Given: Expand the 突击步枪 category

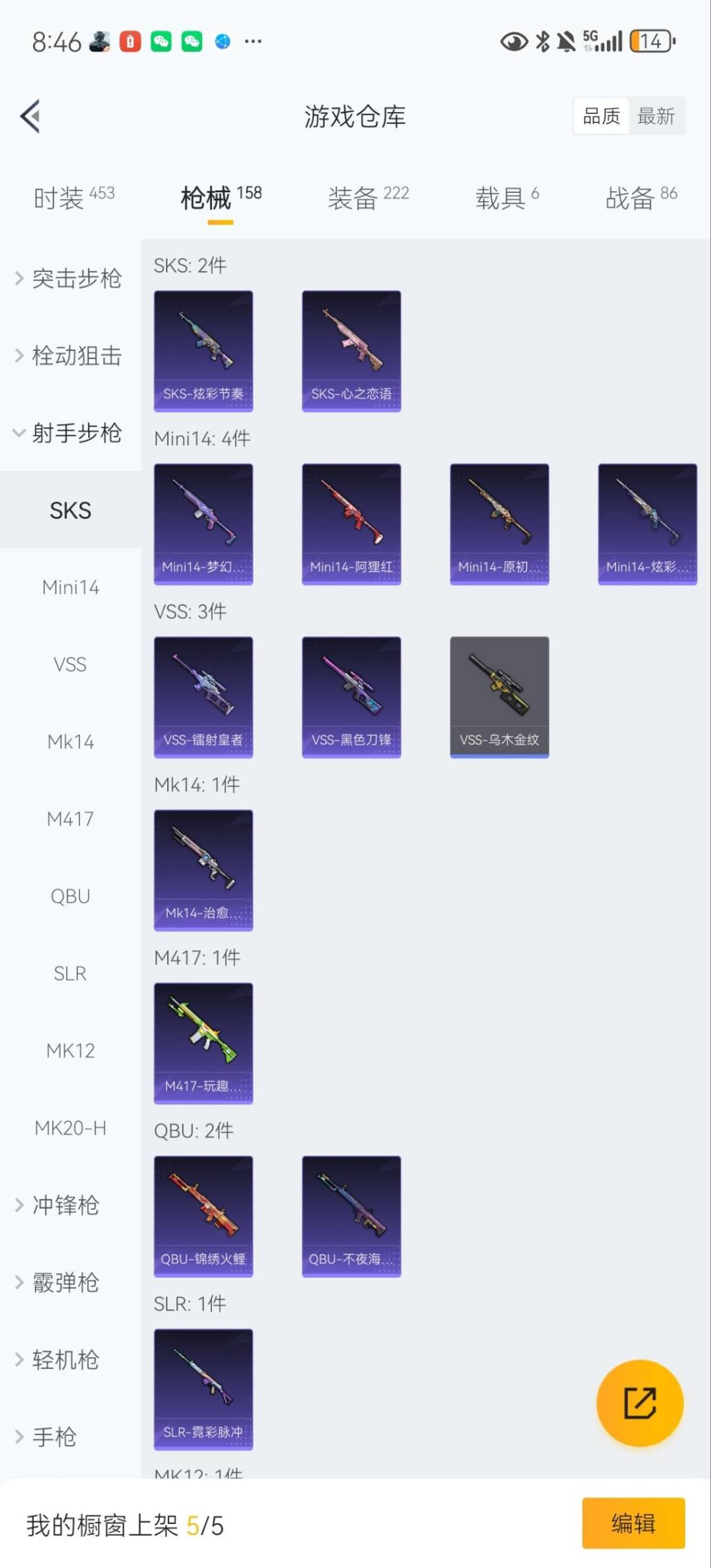Looking at the screenshot, I should tap(70, 279).
